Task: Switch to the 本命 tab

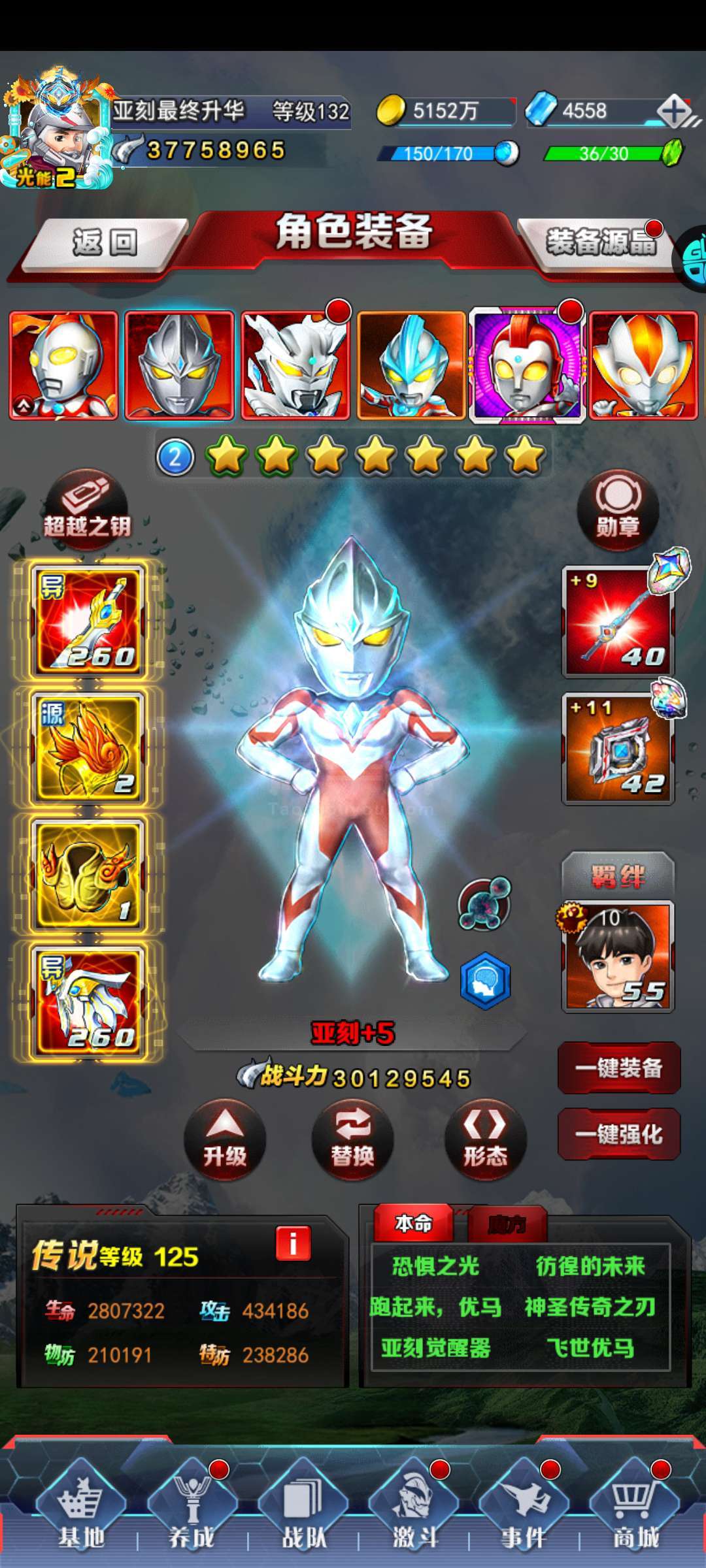Action: tap(413, 1223)
